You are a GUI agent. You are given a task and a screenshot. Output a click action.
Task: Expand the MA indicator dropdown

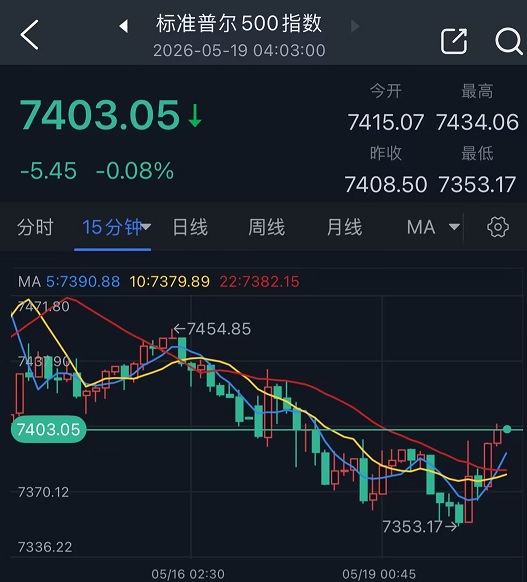pyautogui.click(x=433, y=227)
